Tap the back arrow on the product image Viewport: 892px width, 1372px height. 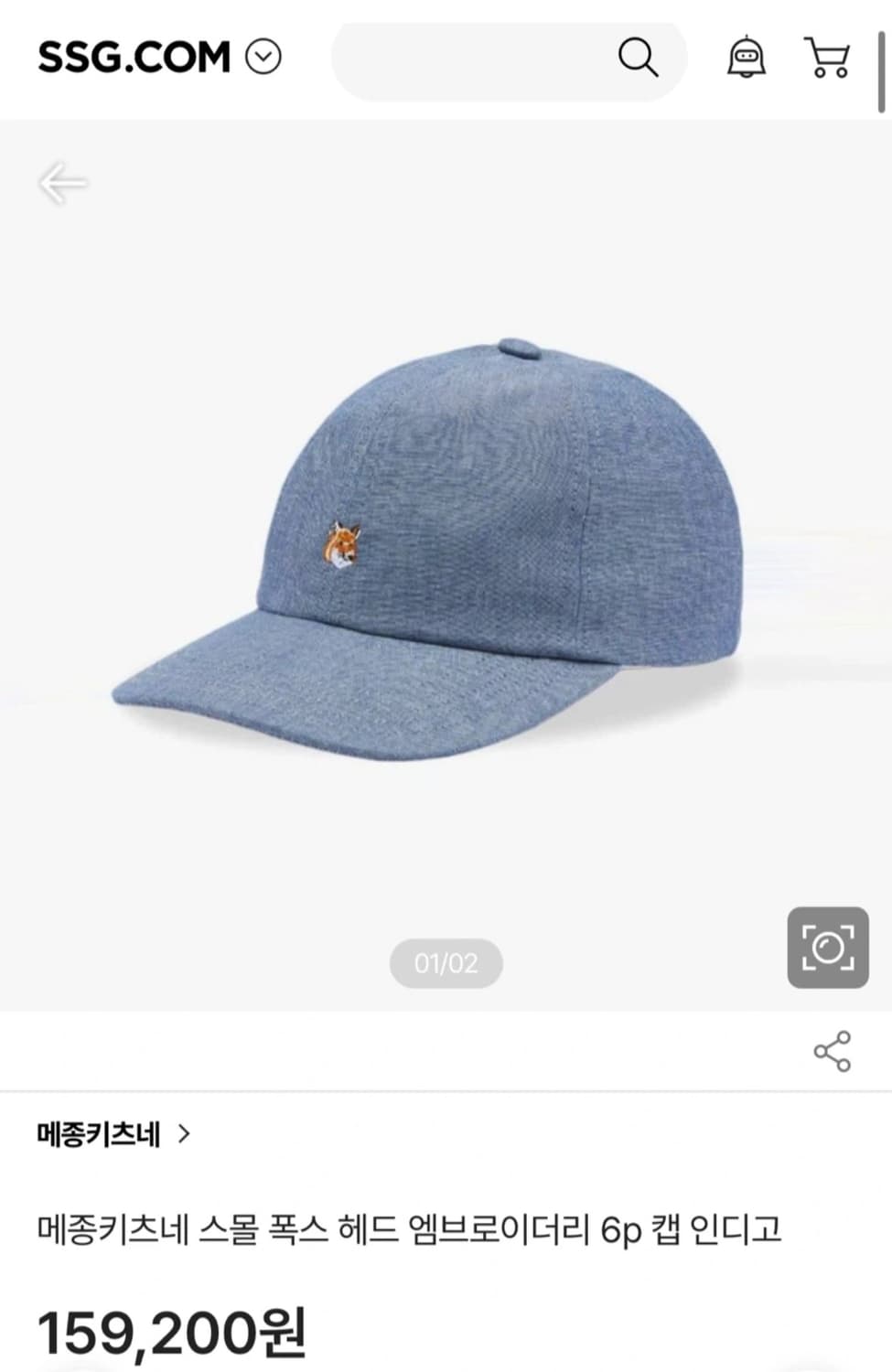pos(61,181)
